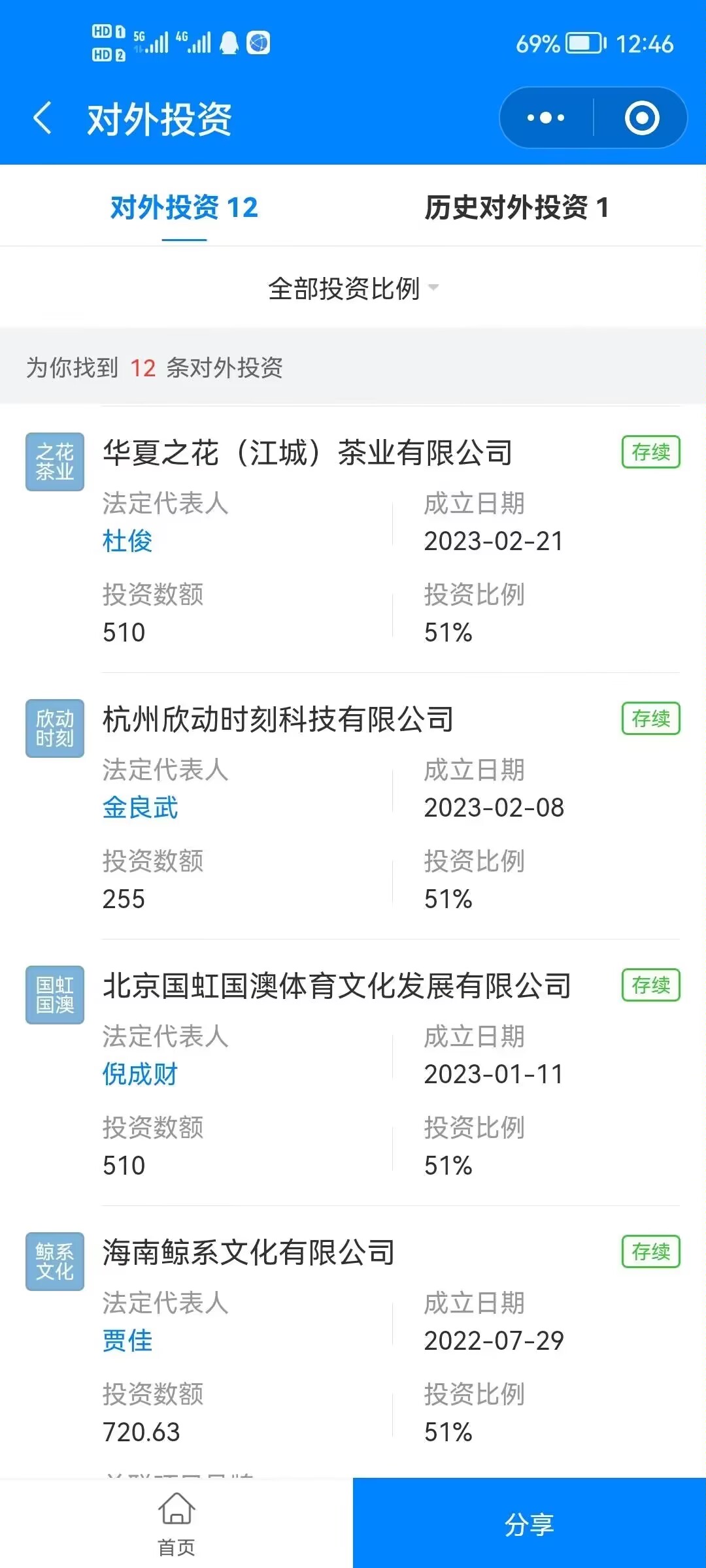Open 华夏之花（江城）茶业有限公司 company details
Viewport: 706px width, 1568px height.
point(307,453)
